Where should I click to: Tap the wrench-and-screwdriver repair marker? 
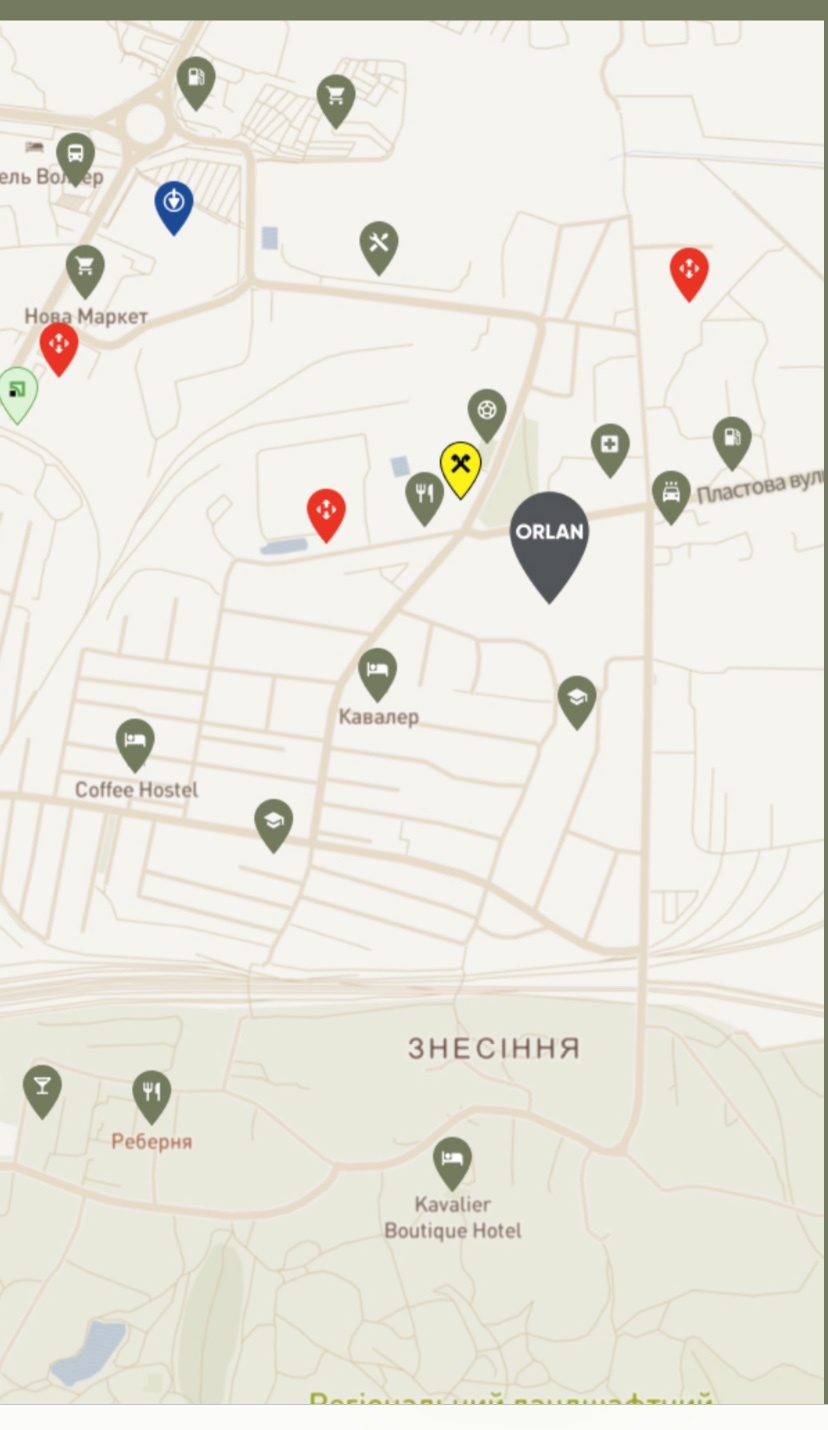coord(379,247)
